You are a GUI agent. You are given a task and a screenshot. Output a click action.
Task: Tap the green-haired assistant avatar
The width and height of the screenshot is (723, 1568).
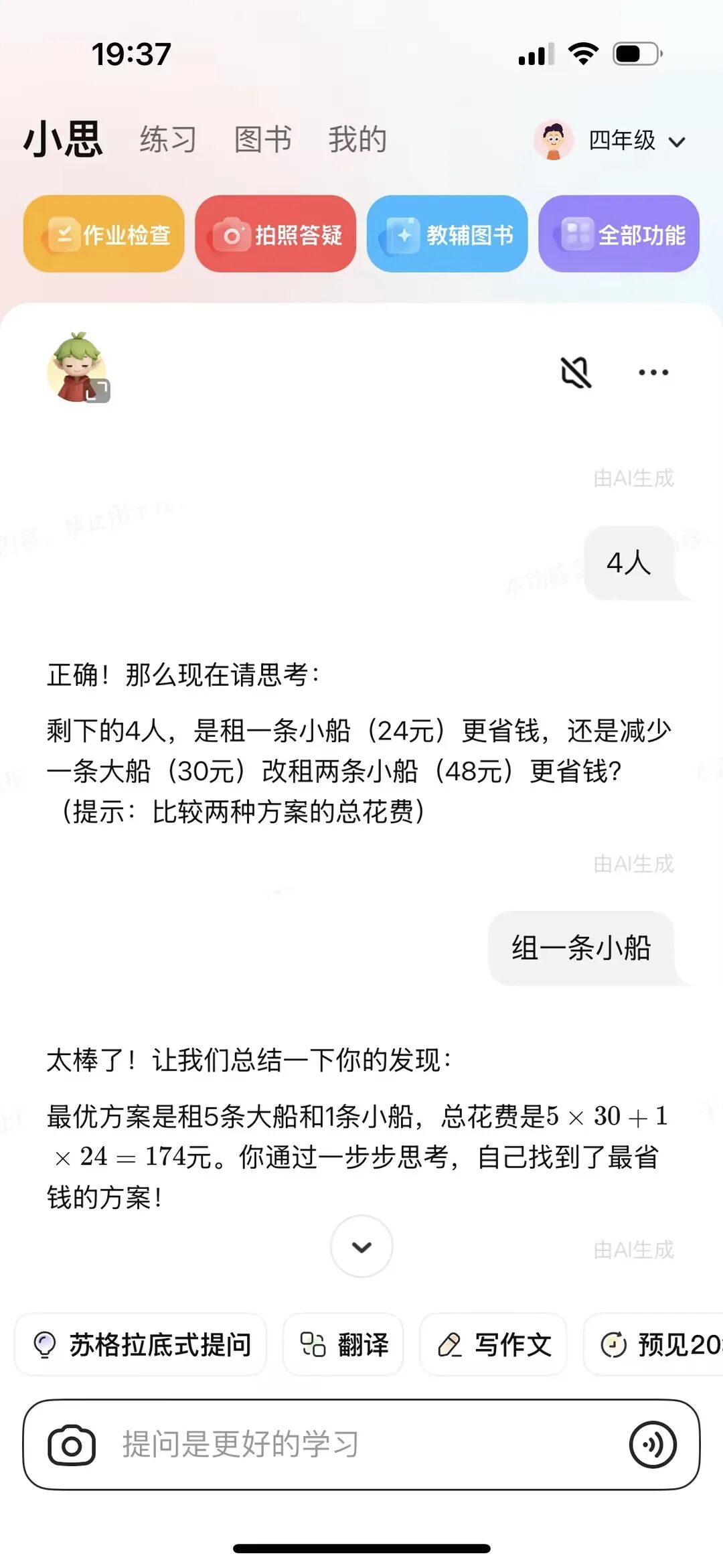78,368
